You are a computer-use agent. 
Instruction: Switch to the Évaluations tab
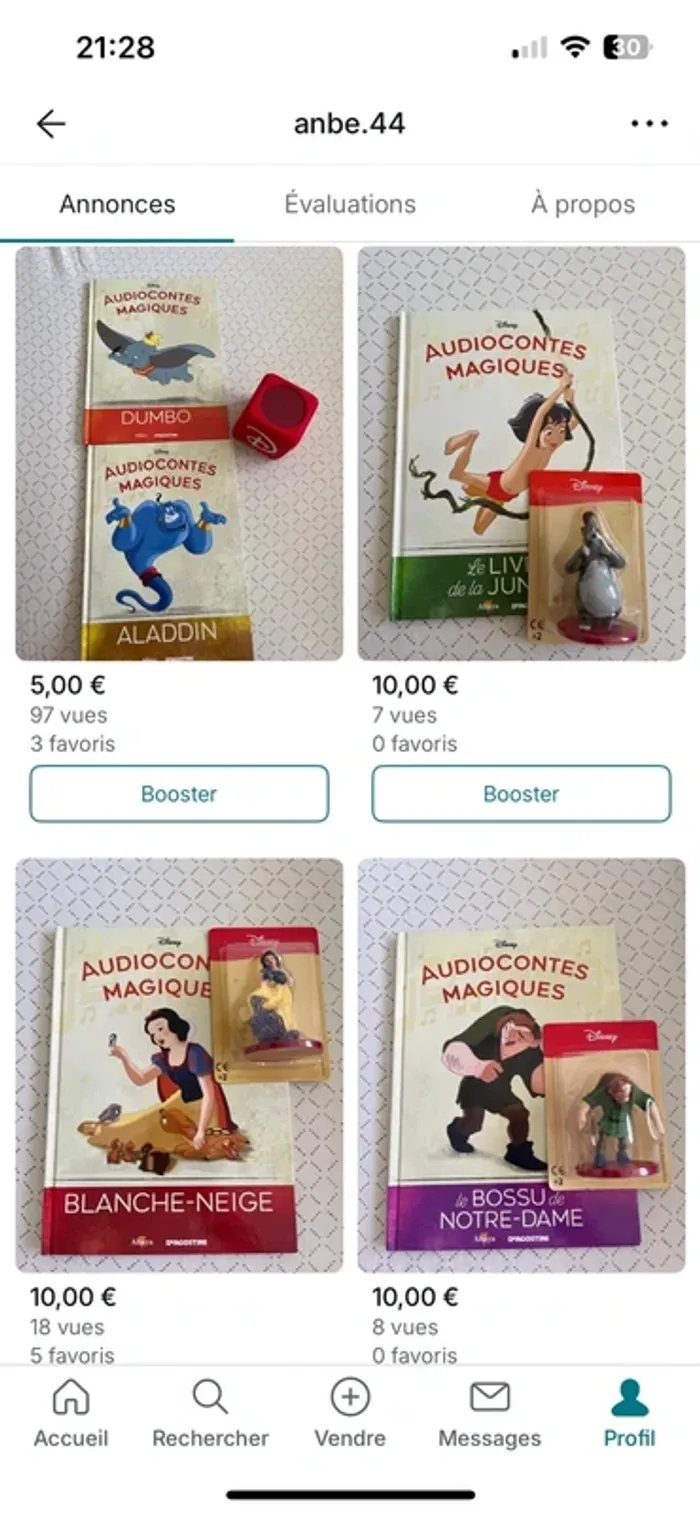point(350,204)
